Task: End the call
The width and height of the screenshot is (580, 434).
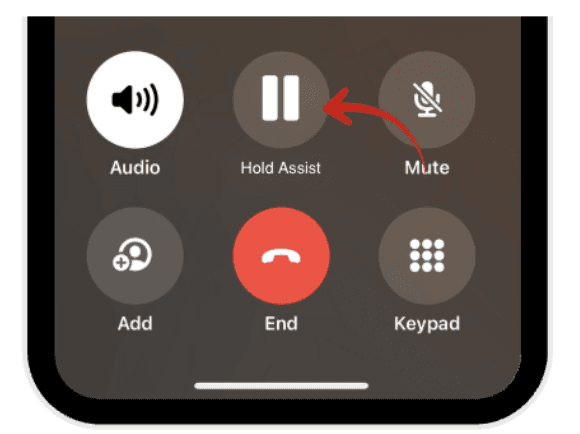Action: point(281,256)
